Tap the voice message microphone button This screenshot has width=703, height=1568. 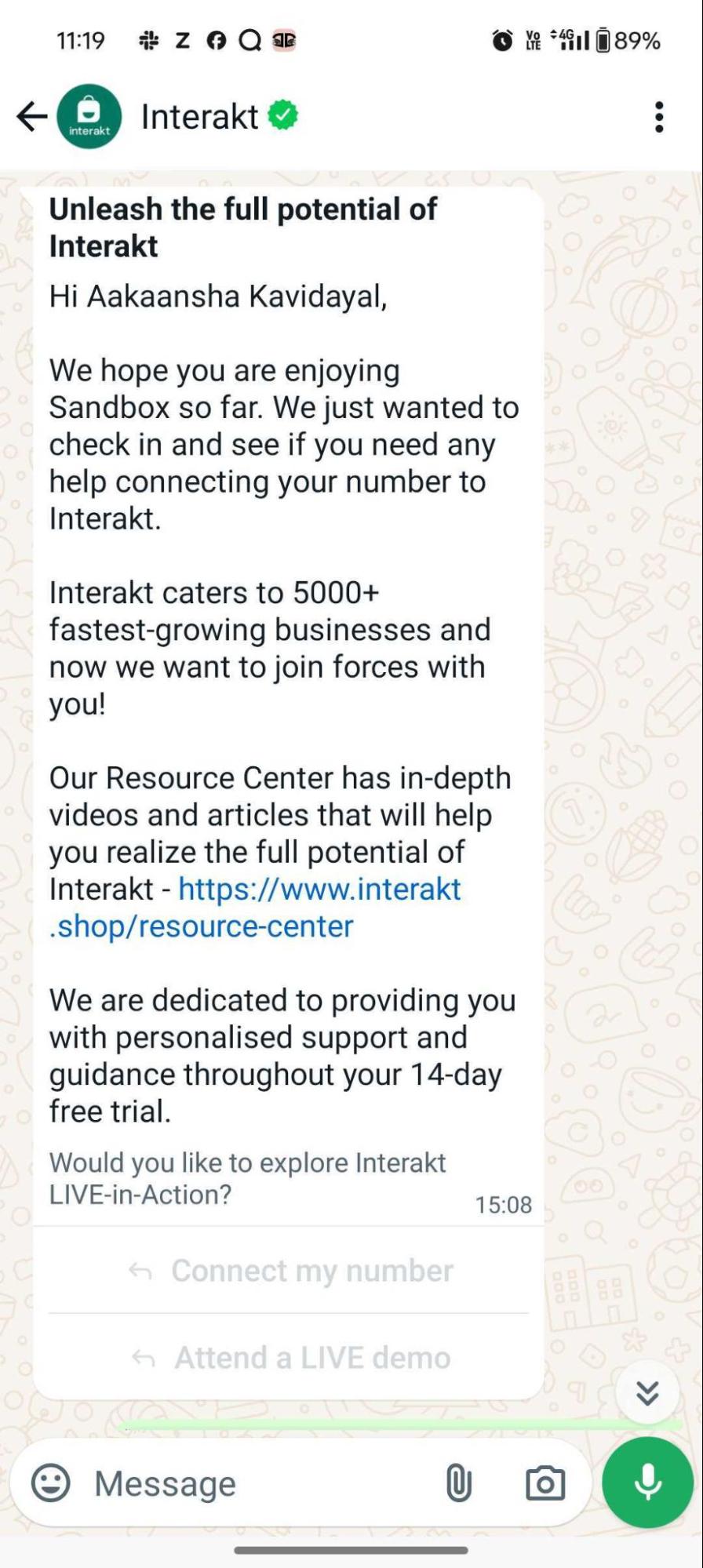tap(647, 1482)
